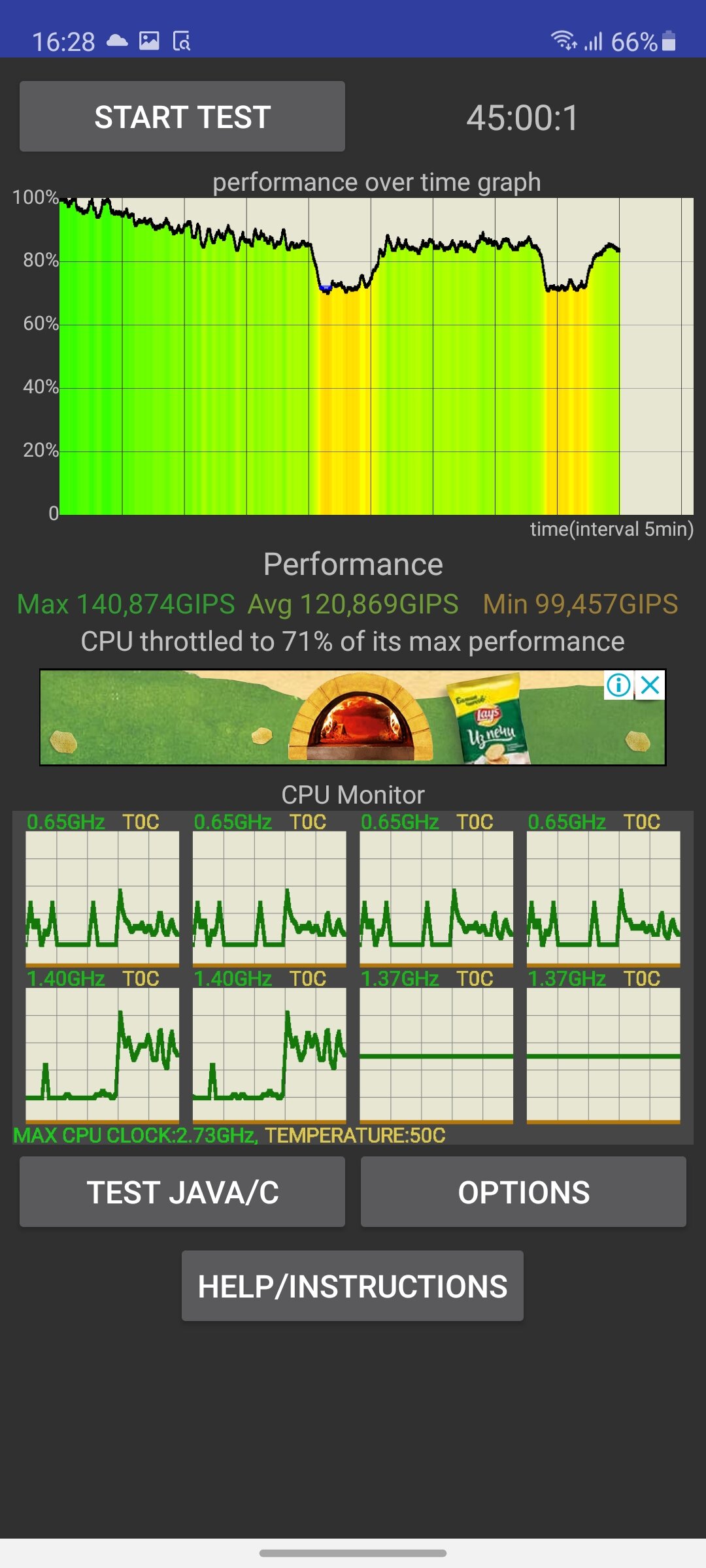Open the ad info icon
This screenshot has width=706, height=1568.
click(618, 685)
